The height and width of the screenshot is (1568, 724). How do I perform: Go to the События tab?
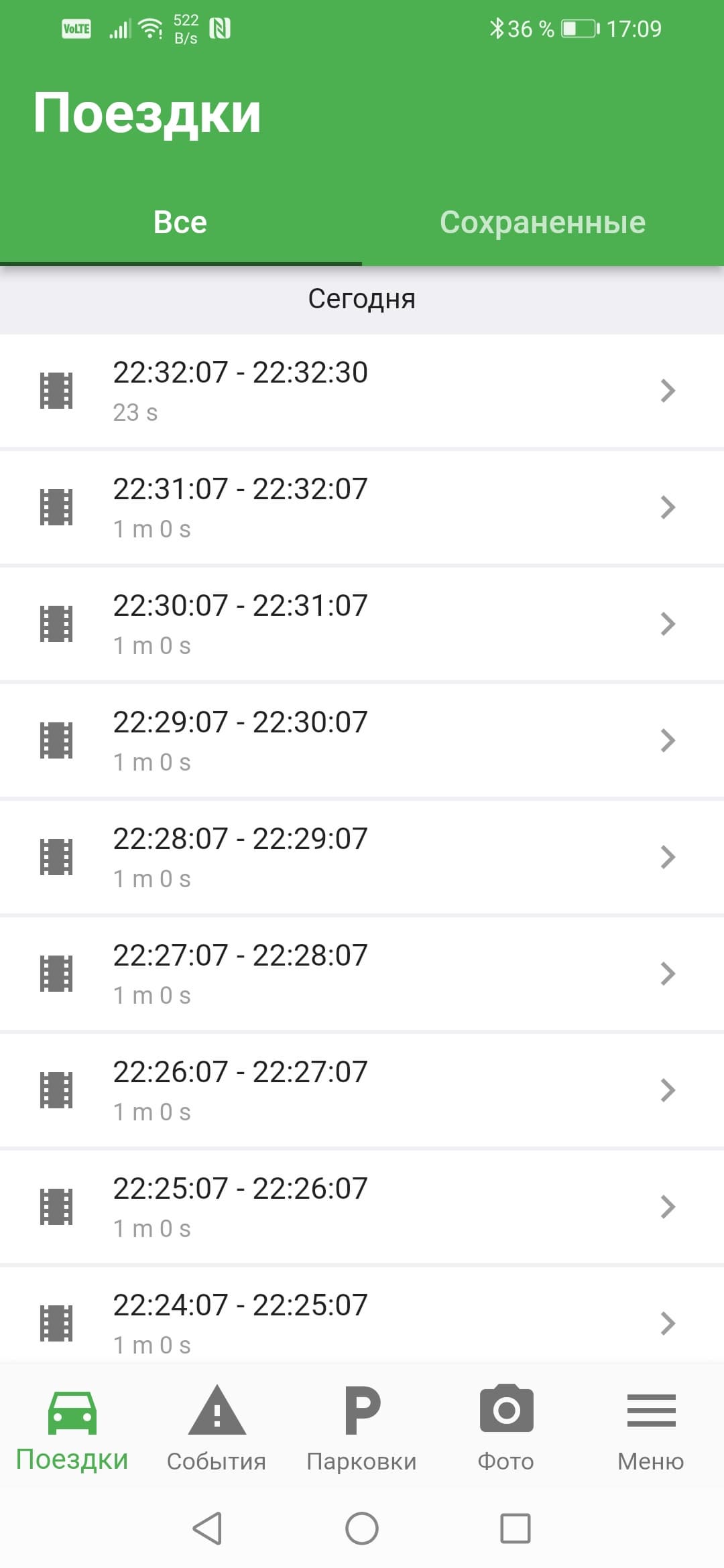[x=217, y=1429]
